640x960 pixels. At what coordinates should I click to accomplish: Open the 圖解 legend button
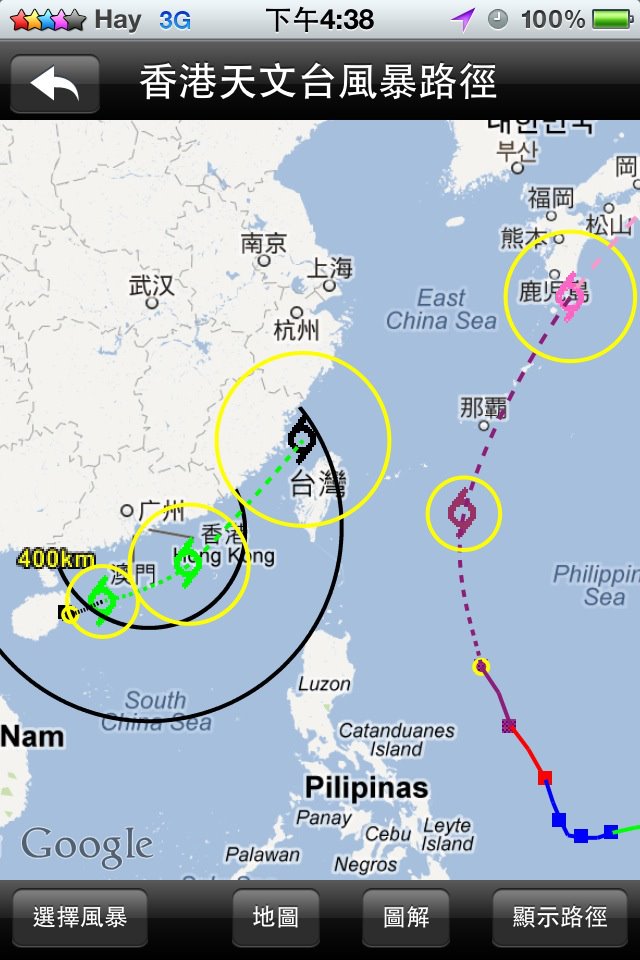pos(406,917)
